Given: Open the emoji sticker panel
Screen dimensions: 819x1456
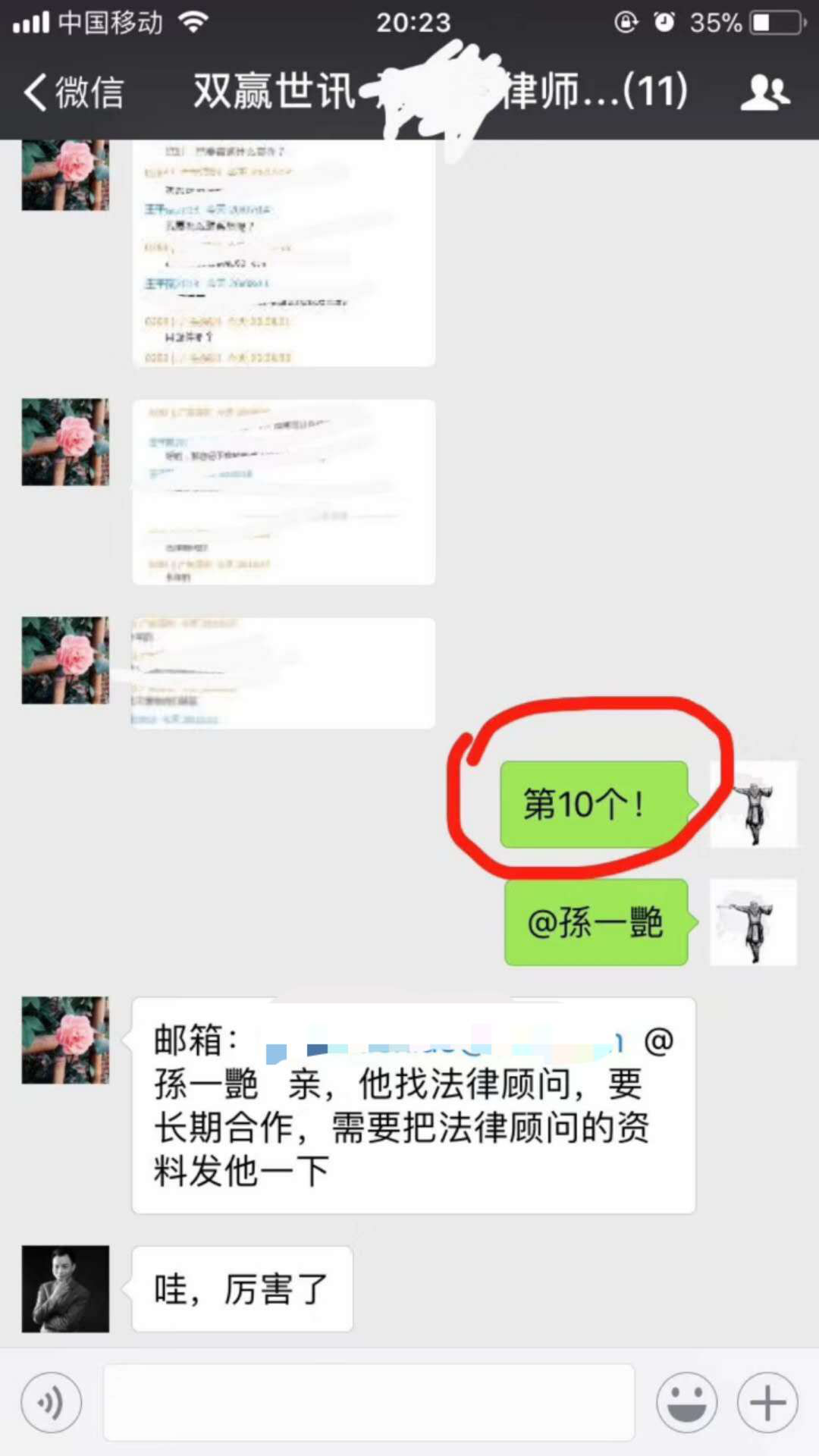Looking at the screenshot, I should click(686, 1402).
